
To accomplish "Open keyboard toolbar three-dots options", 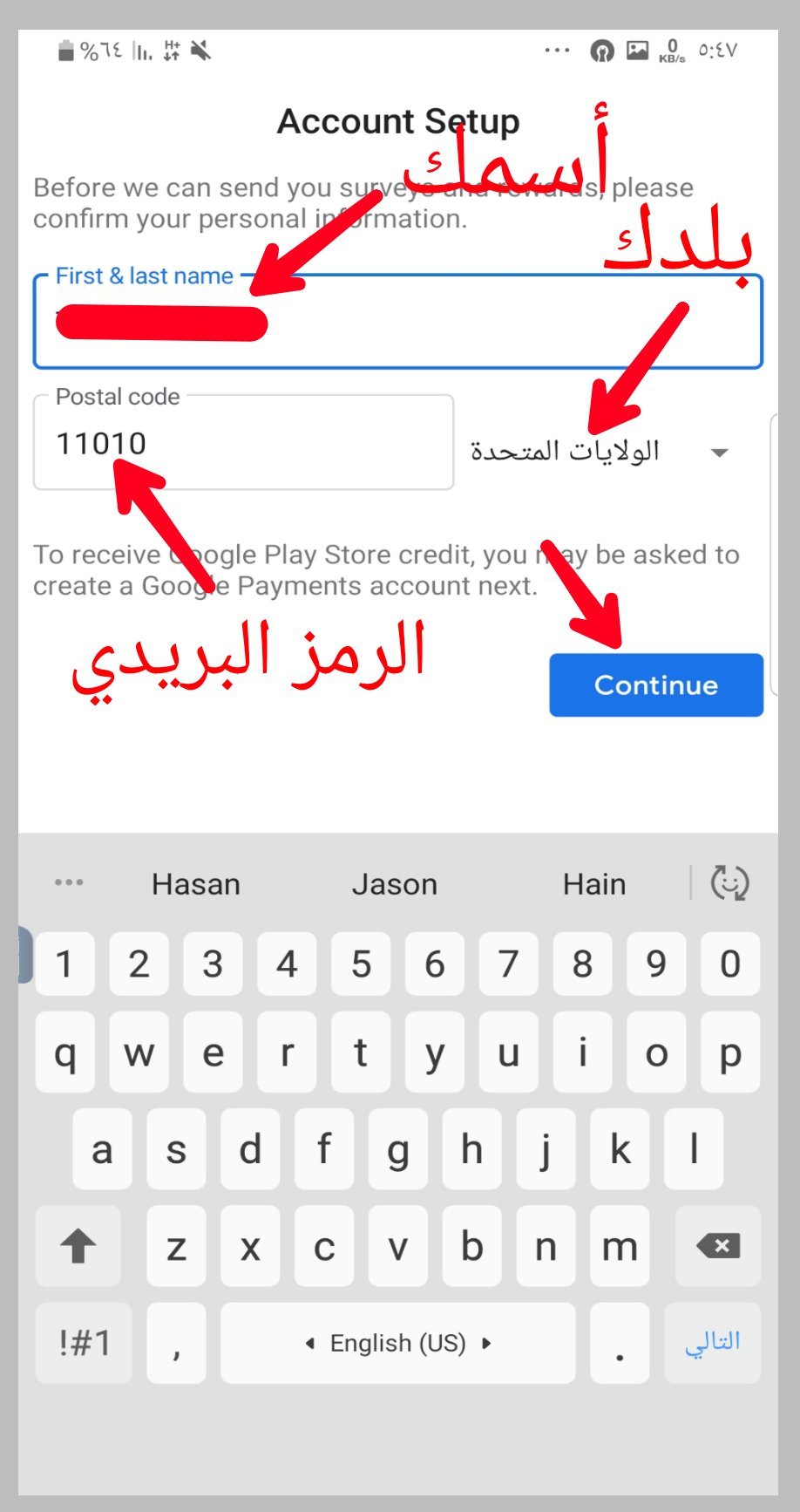I will [x=69, y=882].
